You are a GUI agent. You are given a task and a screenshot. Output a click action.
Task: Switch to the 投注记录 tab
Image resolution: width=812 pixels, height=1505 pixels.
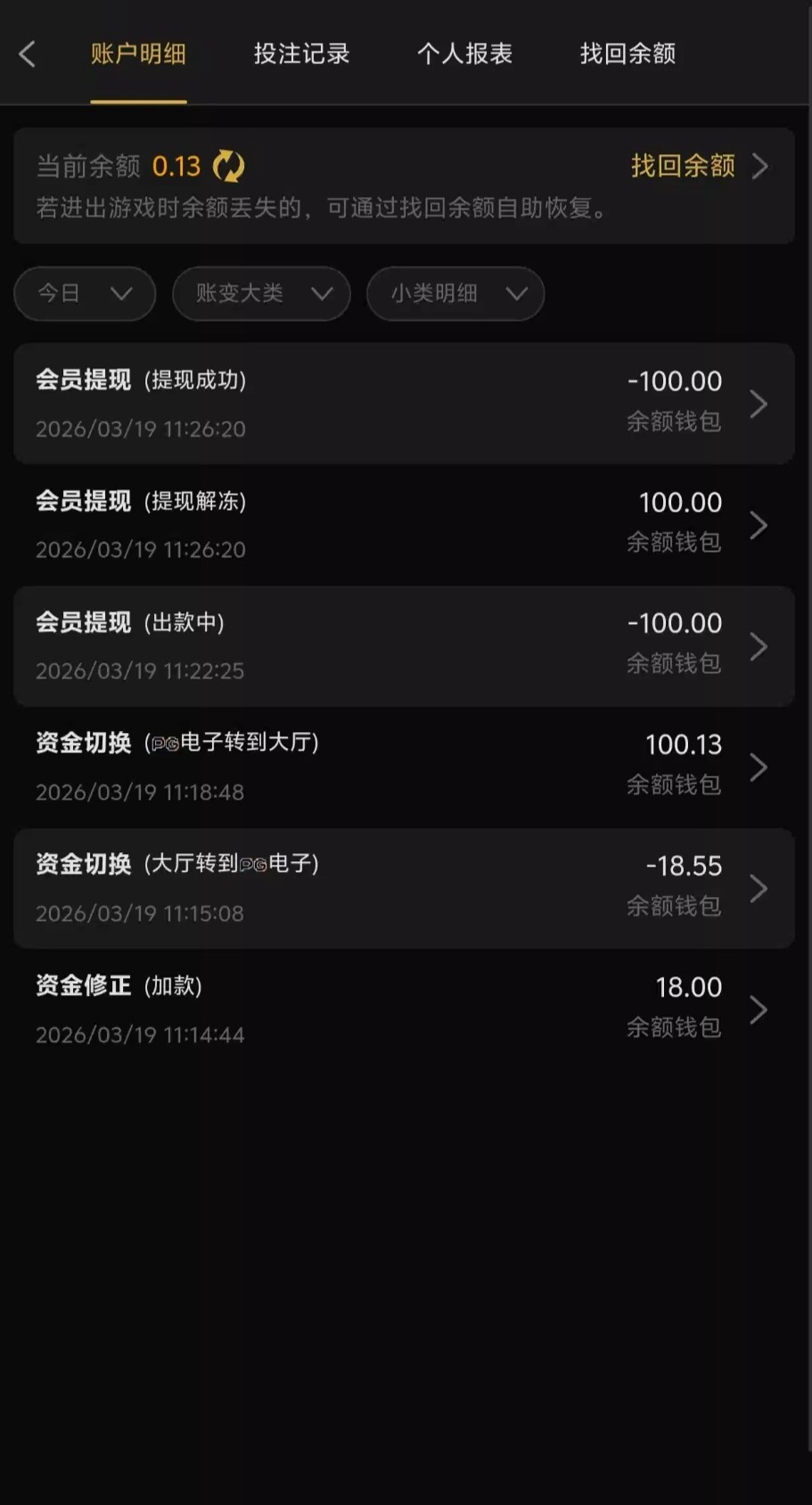(301, 54)
